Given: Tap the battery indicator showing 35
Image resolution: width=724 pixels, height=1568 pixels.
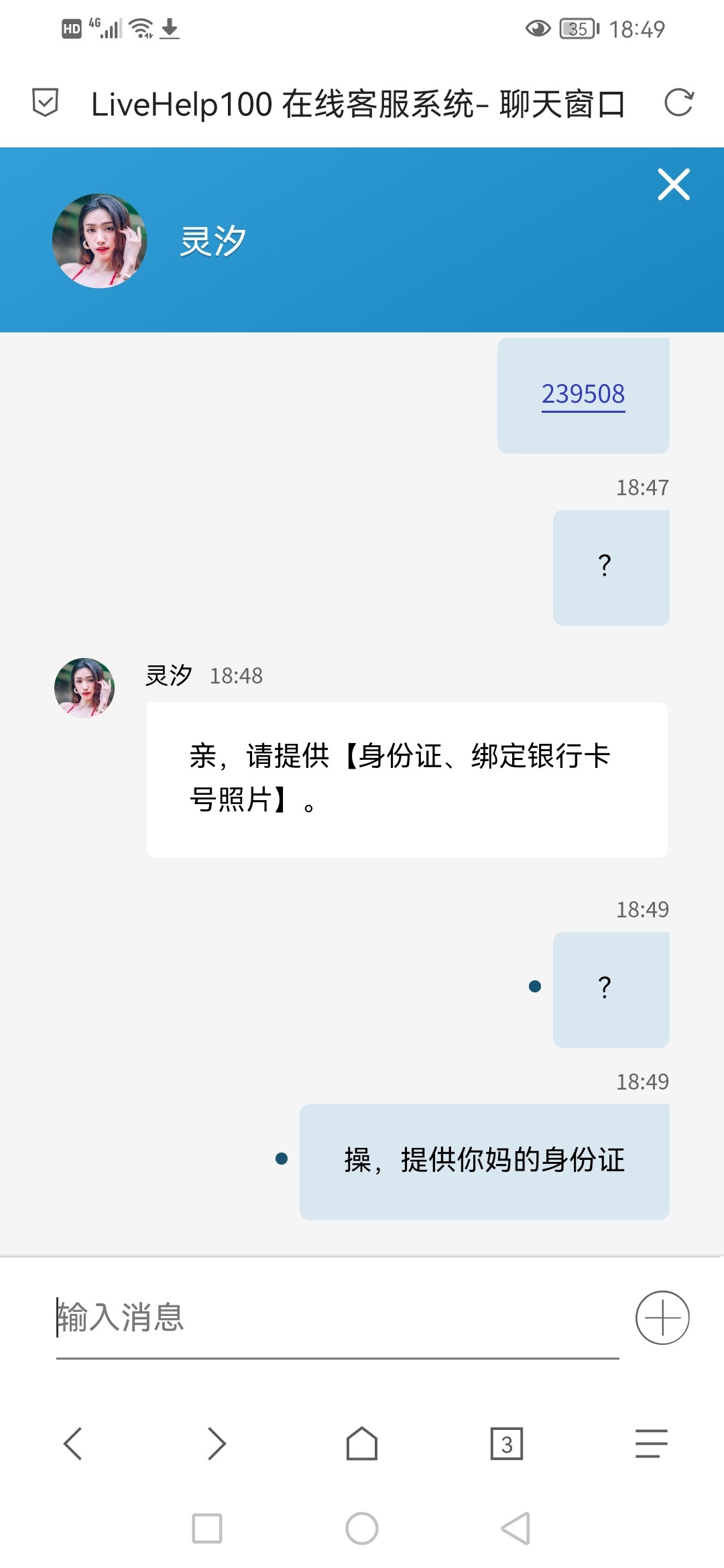Looking at the screenshot, I should coord(578,29).
